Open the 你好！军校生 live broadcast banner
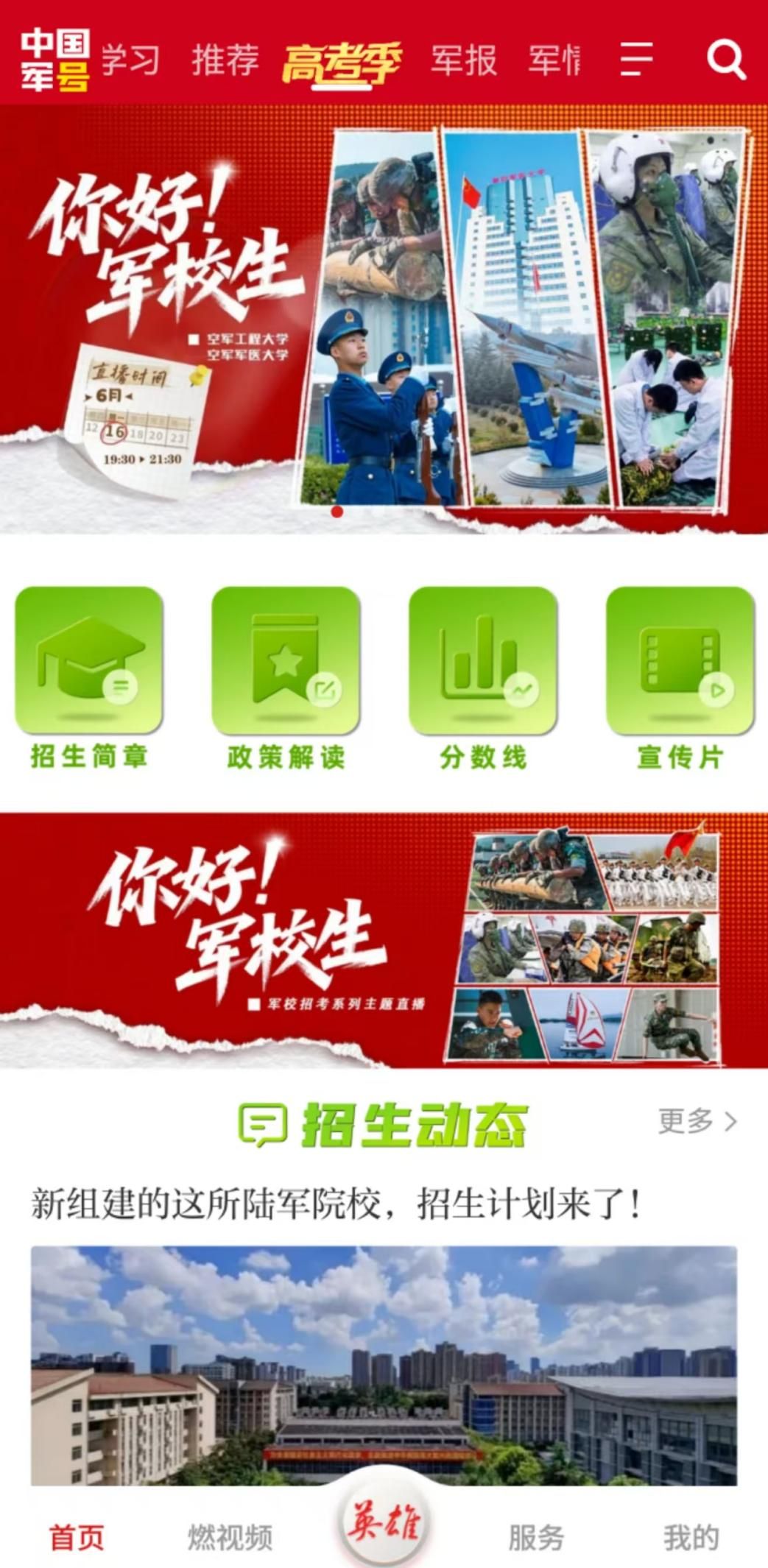This screenshot has width=768, height=1568. [383, 317]
